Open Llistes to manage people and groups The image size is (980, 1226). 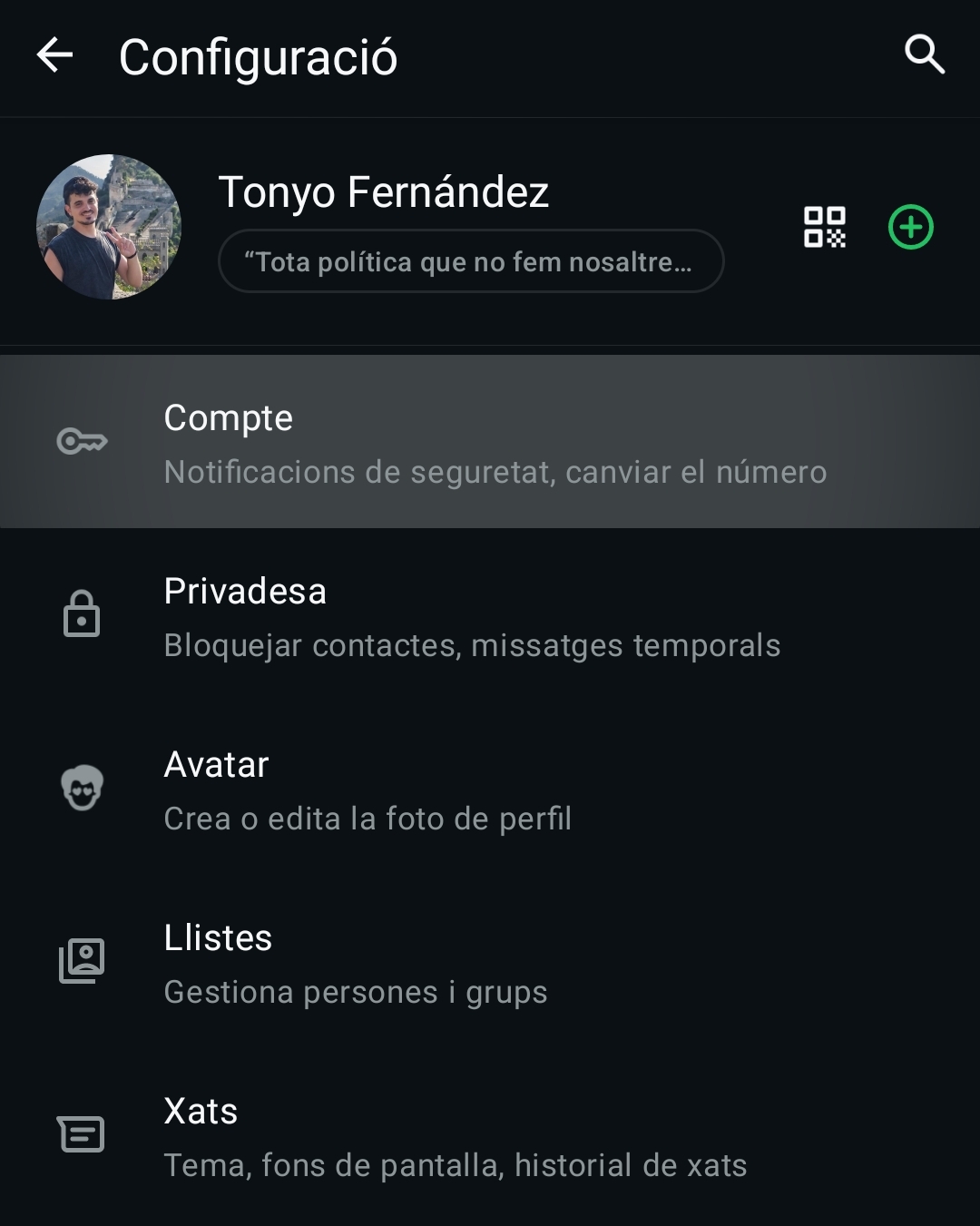tap(490, 964)
